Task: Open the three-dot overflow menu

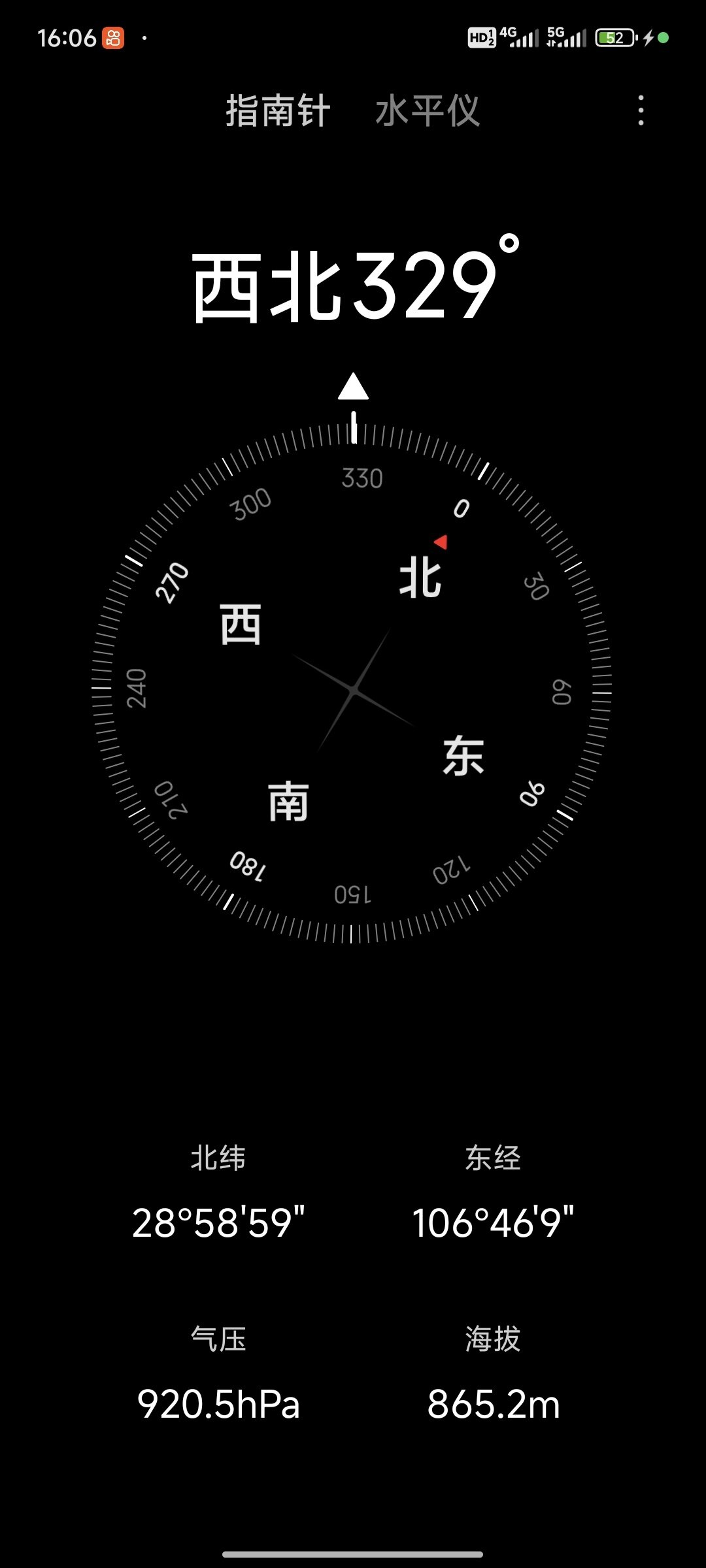Action: [x=641, y=110]
